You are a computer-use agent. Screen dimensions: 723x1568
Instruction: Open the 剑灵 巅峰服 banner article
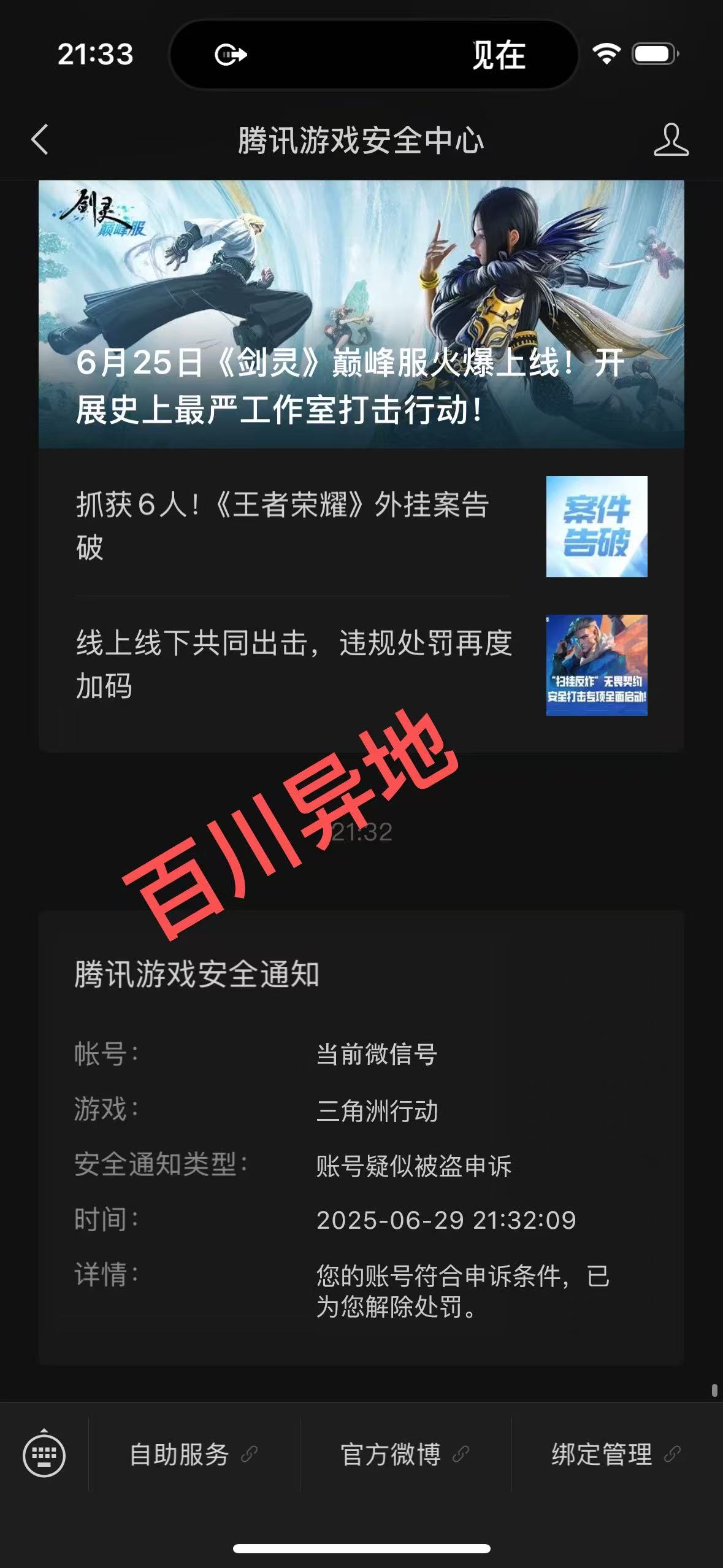[361, 314]
